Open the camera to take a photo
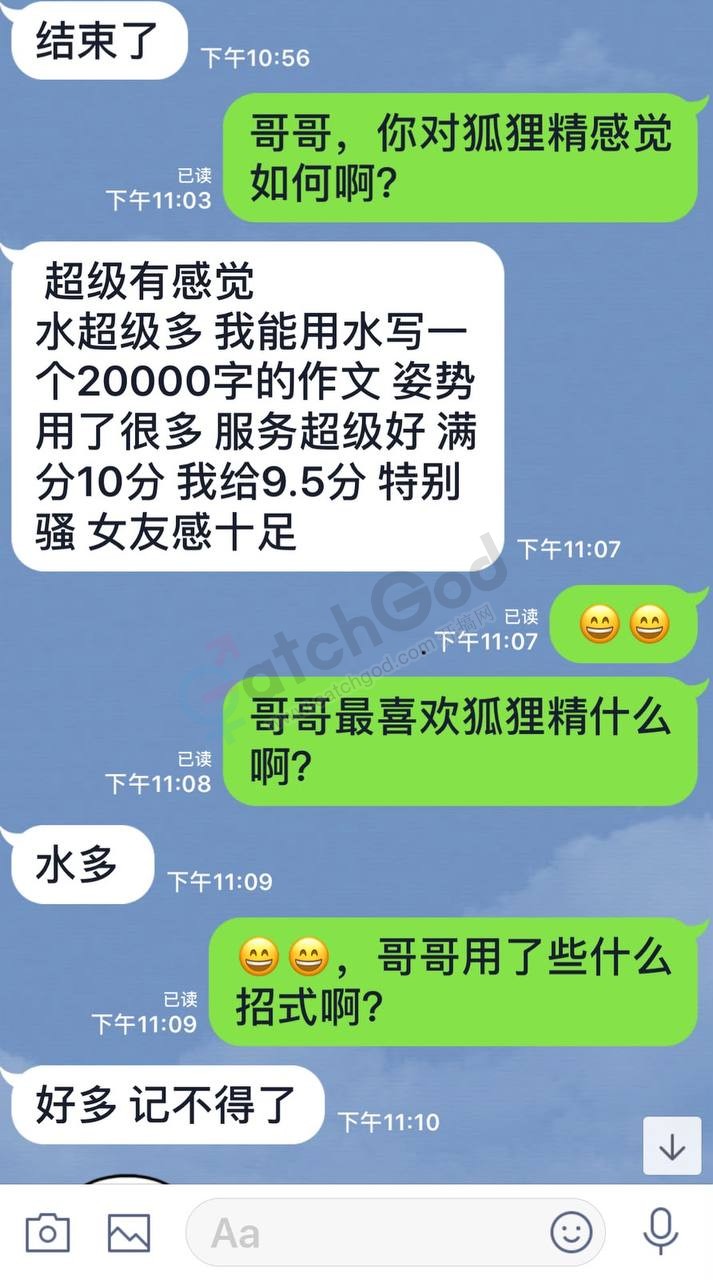This screenshot has width=713, height=1280. pyautogui.click(x=48, y=1232)
